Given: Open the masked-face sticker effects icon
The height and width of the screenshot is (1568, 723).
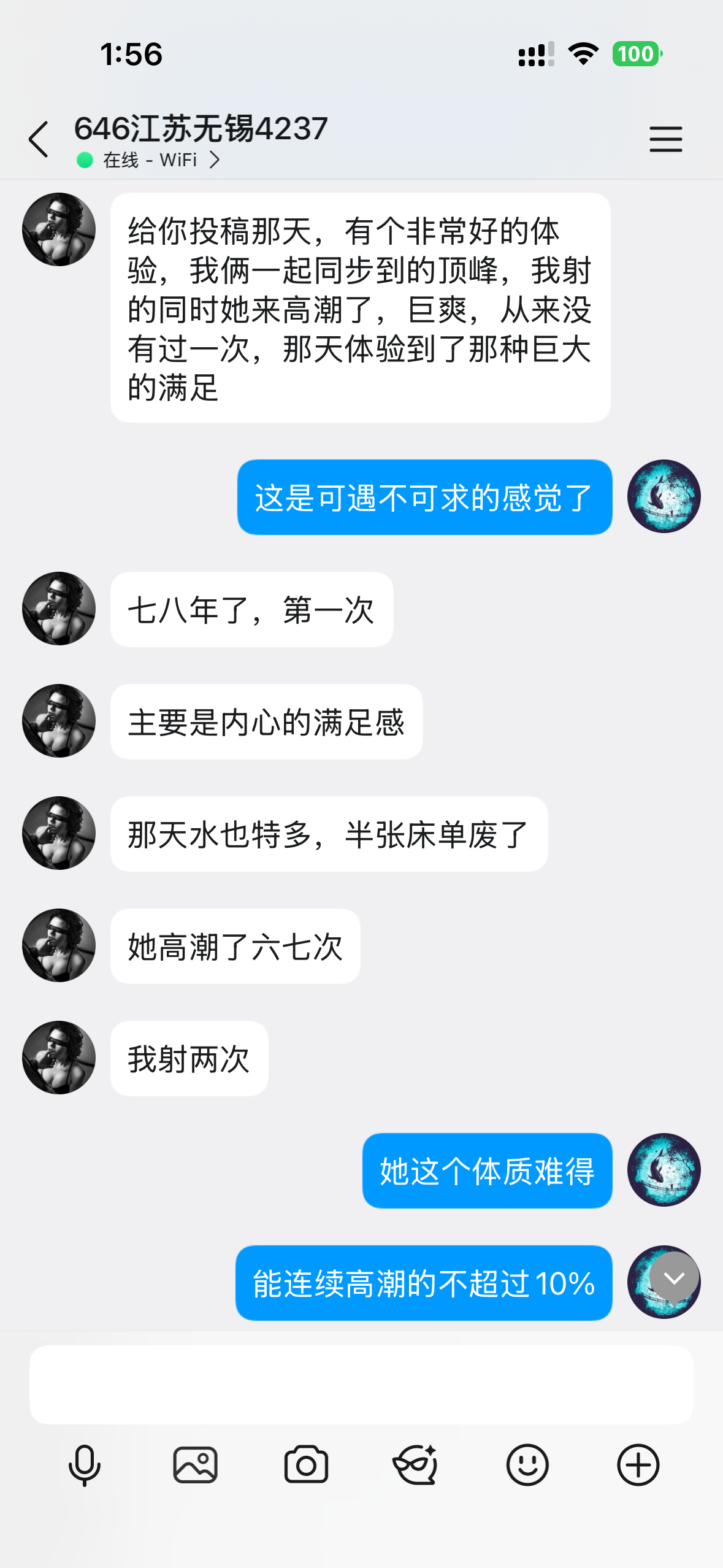Looking at the screenshot, I should pos(416,1465).
